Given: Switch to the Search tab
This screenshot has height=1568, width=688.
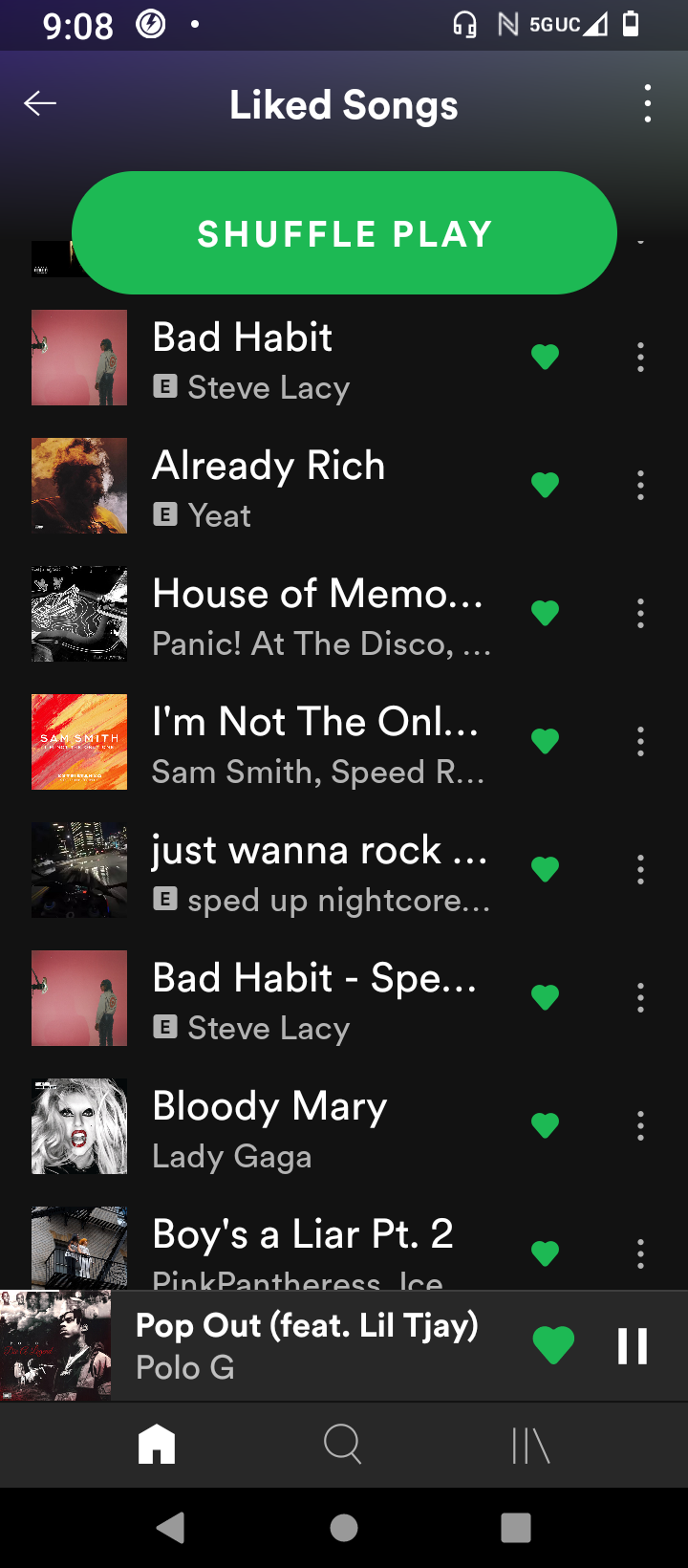Looking at the screenshot, I should pos(343,1445).
